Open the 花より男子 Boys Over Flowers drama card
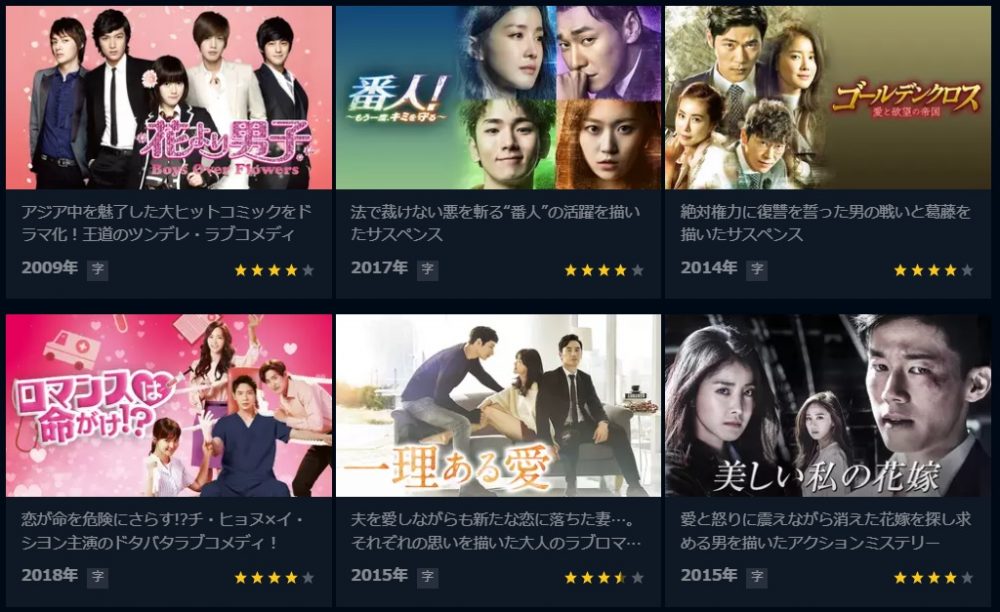Image resolution: width=1000 pixels, height=612 pixels. (x=169, y=98)
